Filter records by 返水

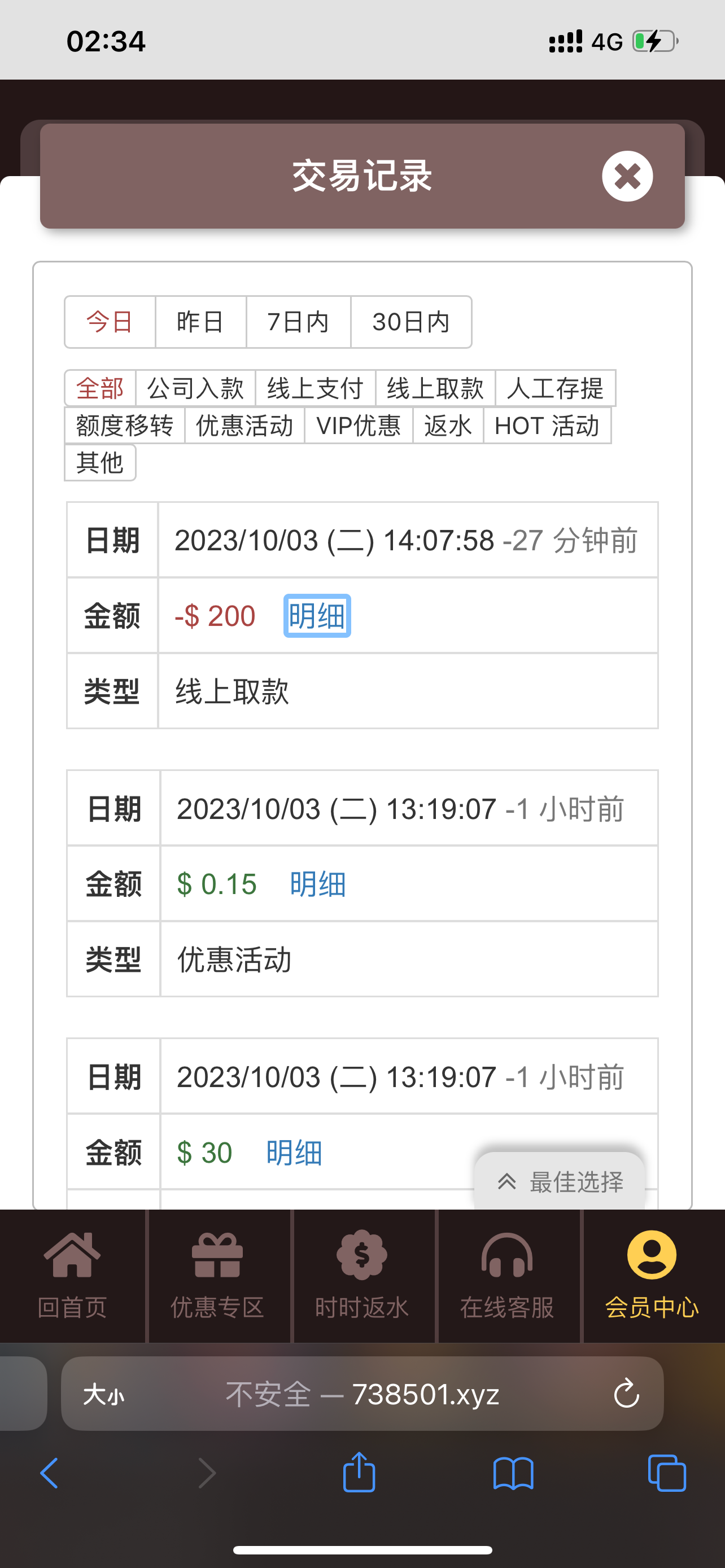coord(448,426)
